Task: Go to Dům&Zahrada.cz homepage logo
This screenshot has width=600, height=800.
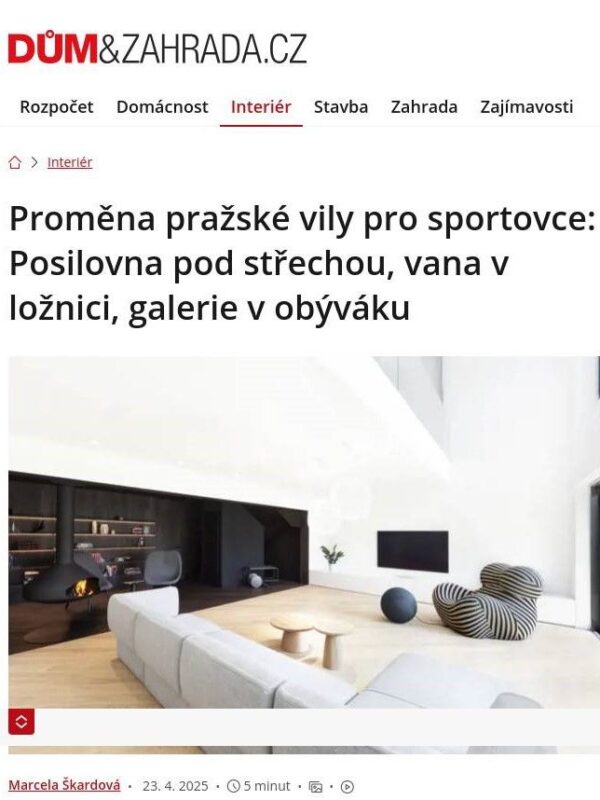Action: pos(157,48)
